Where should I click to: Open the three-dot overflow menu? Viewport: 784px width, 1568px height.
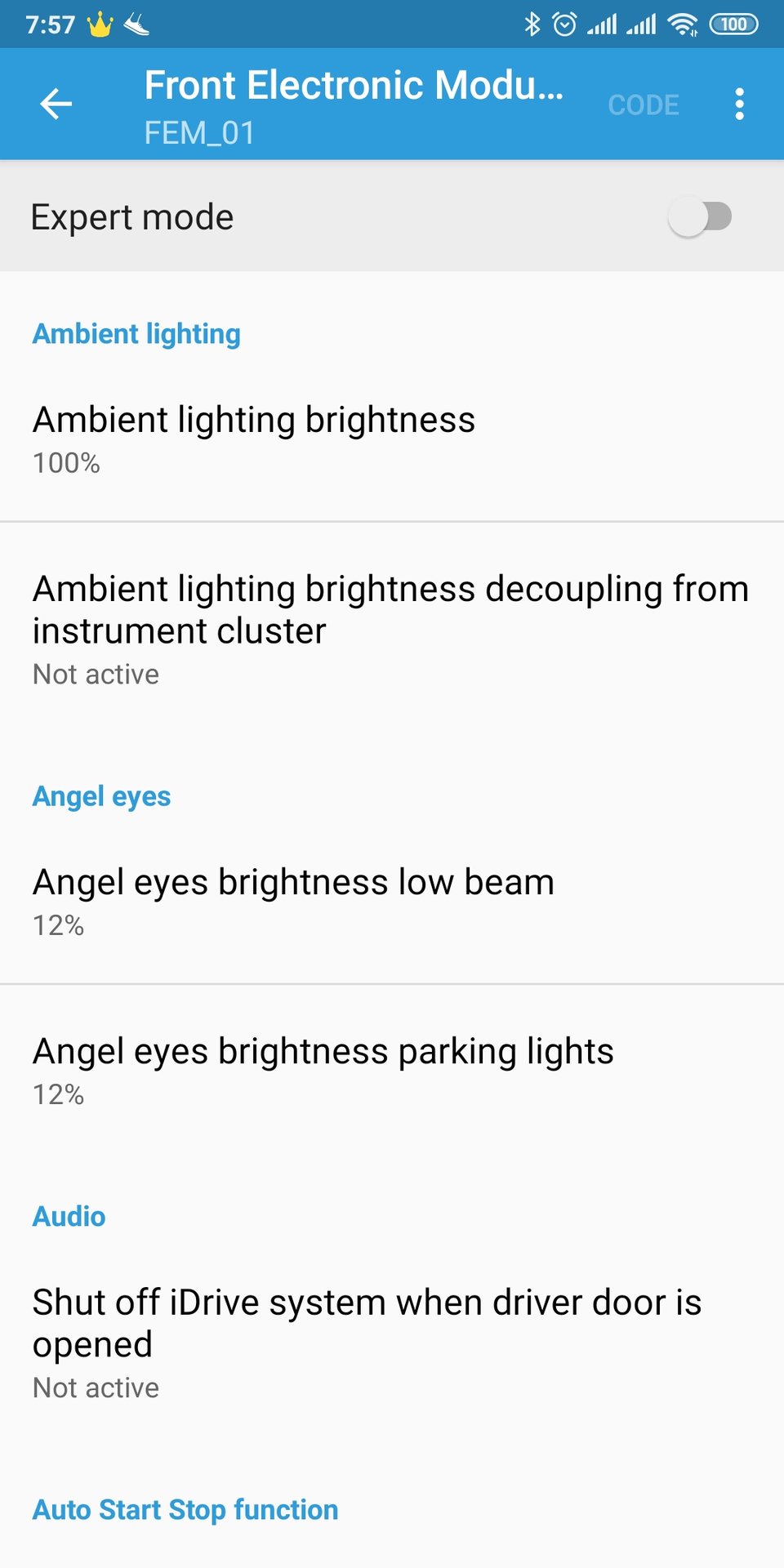pyautogui.click(x=739, y=105)
